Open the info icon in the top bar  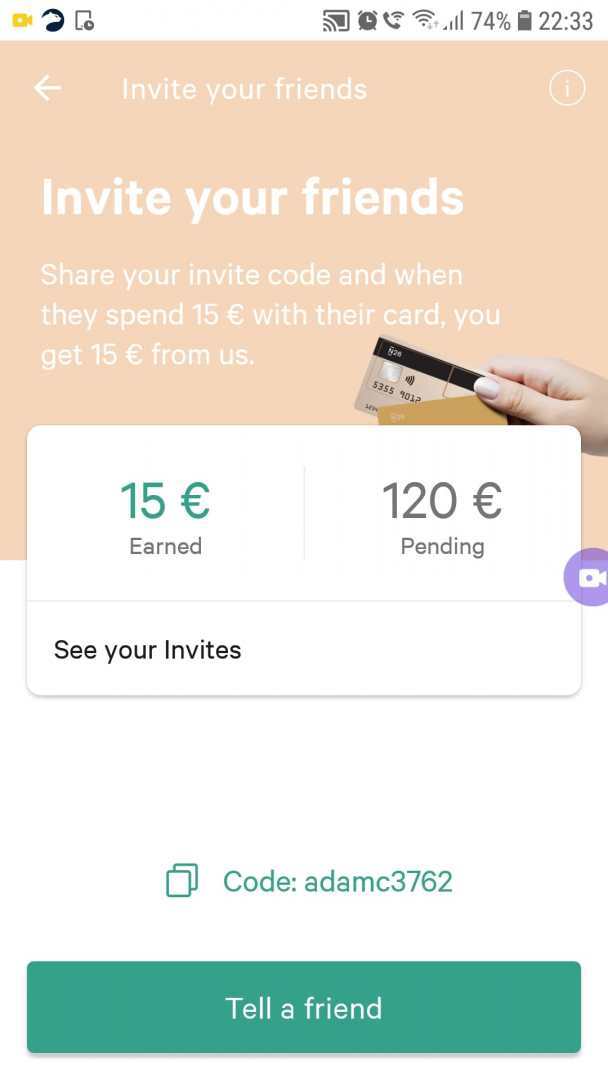pos(566,89)
